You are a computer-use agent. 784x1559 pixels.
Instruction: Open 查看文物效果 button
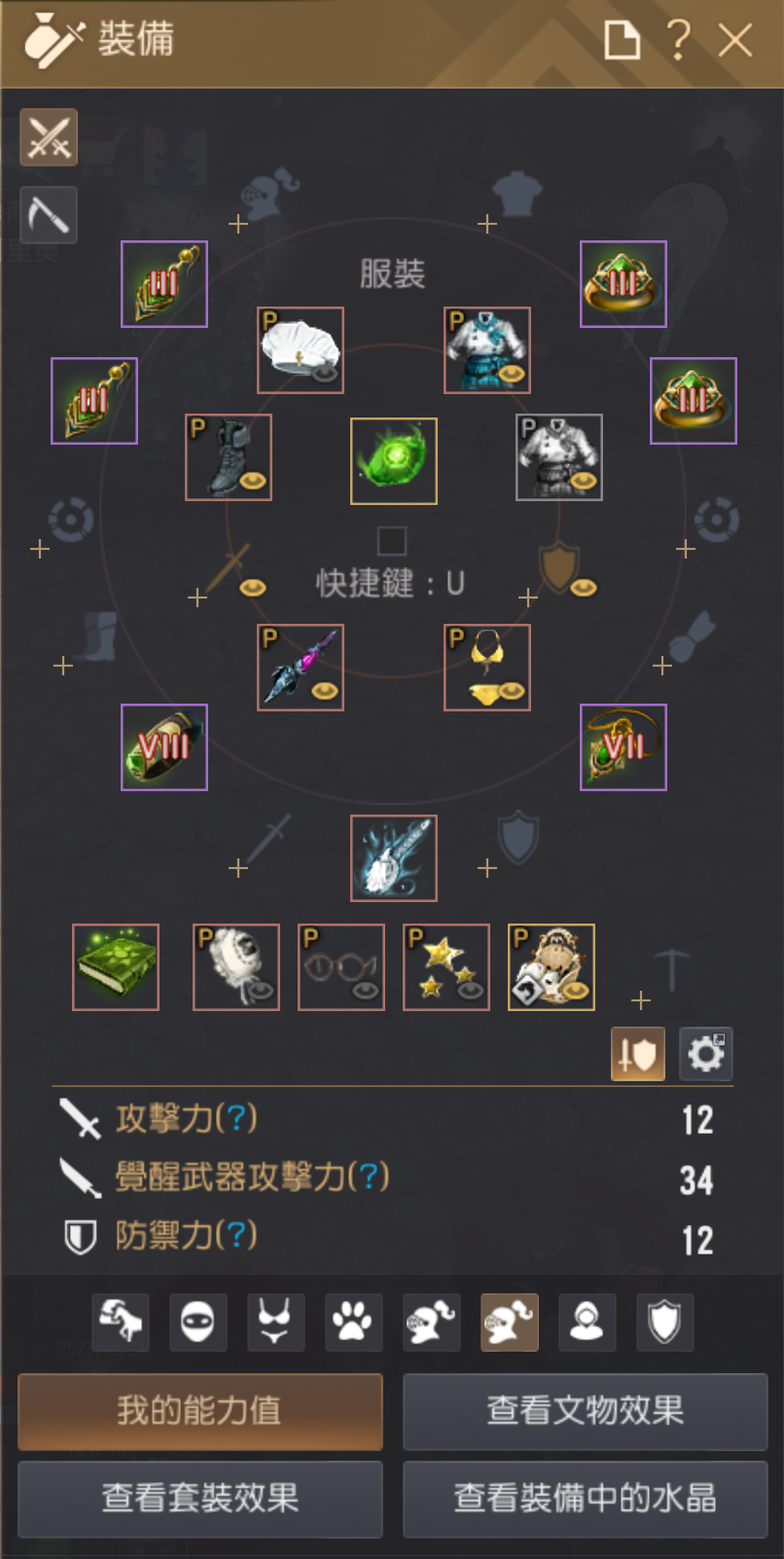pyautogui.click(x=585, y=1411)
